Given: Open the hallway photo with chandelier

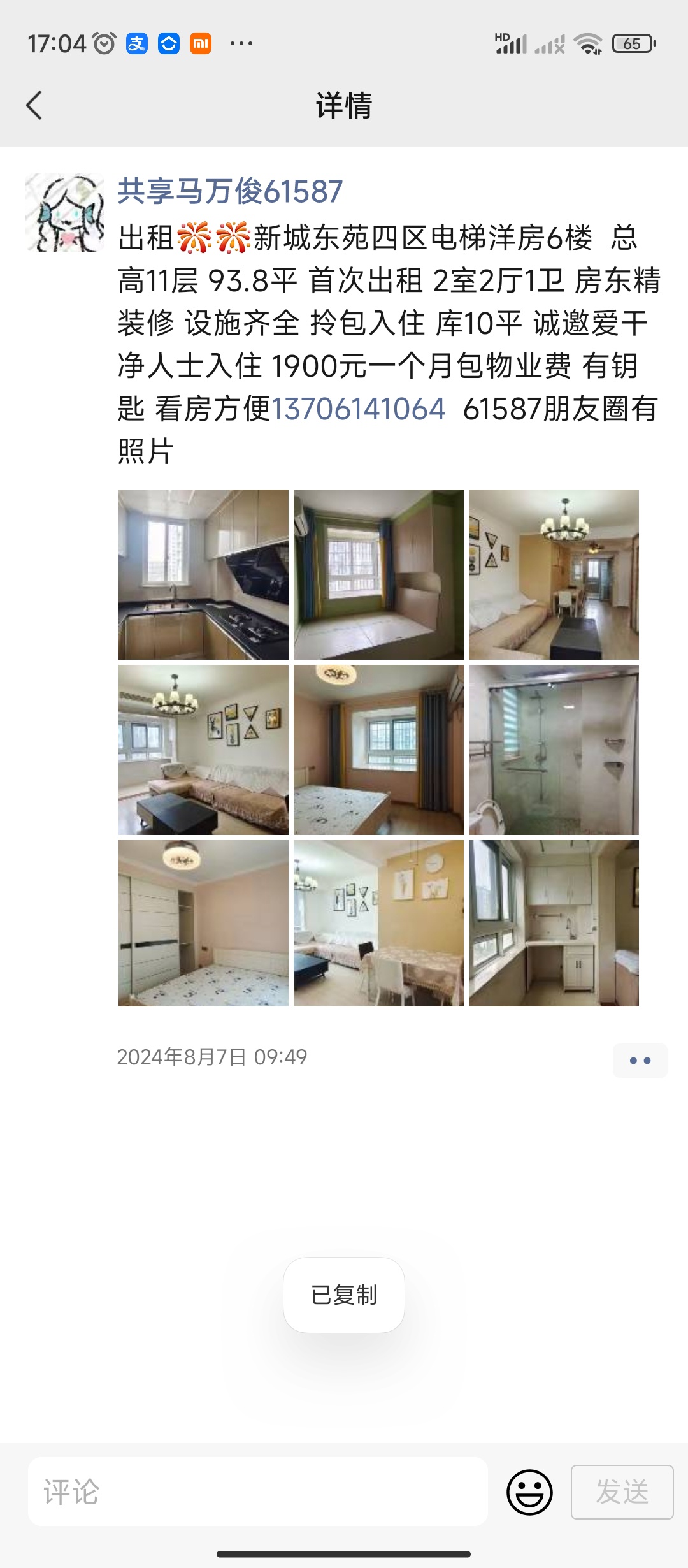Looking at the screenshot, I should [x=554, y=574].
